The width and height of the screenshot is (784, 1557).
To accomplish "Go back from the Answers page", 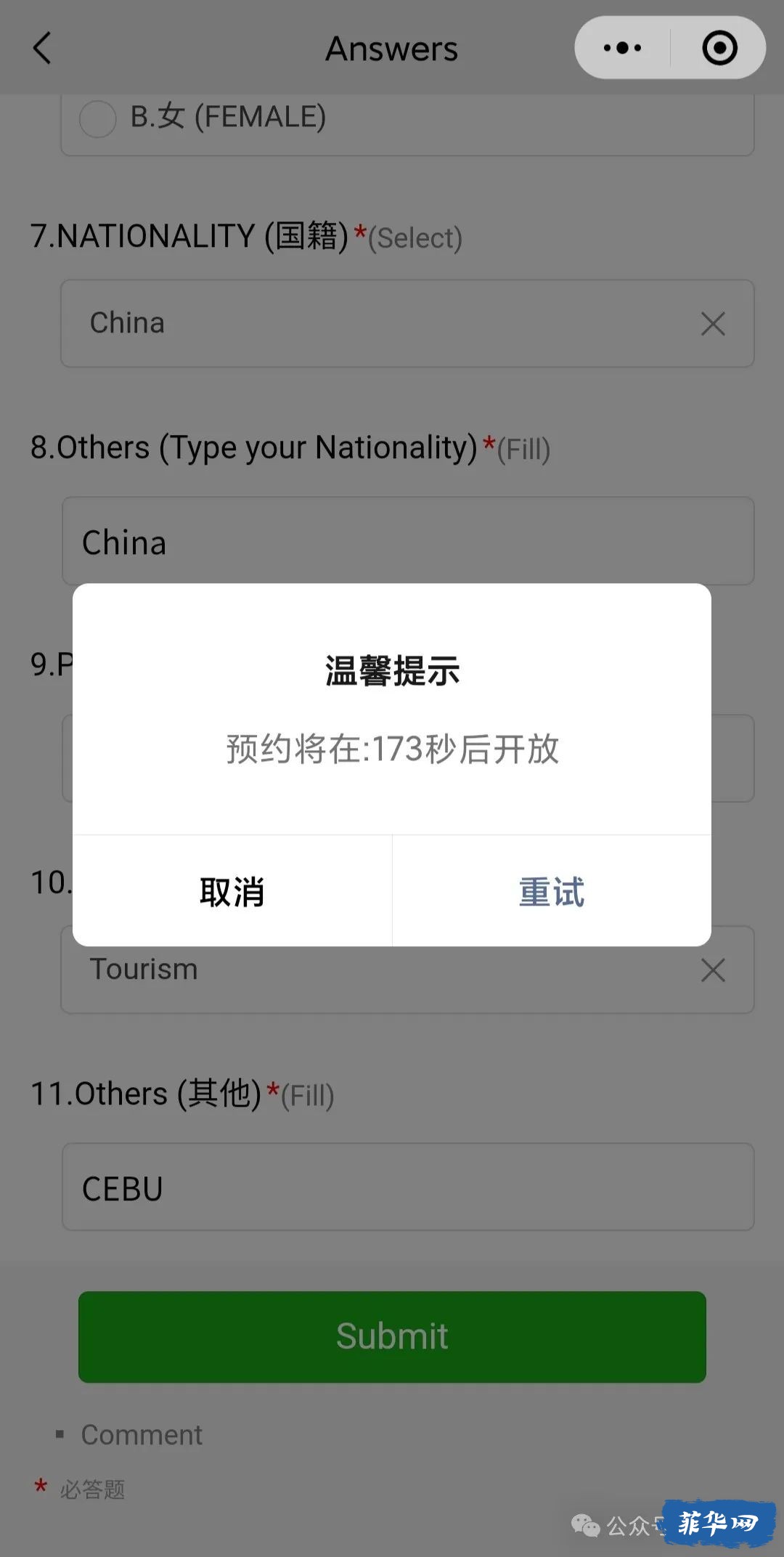I will (x=42, y=49).
